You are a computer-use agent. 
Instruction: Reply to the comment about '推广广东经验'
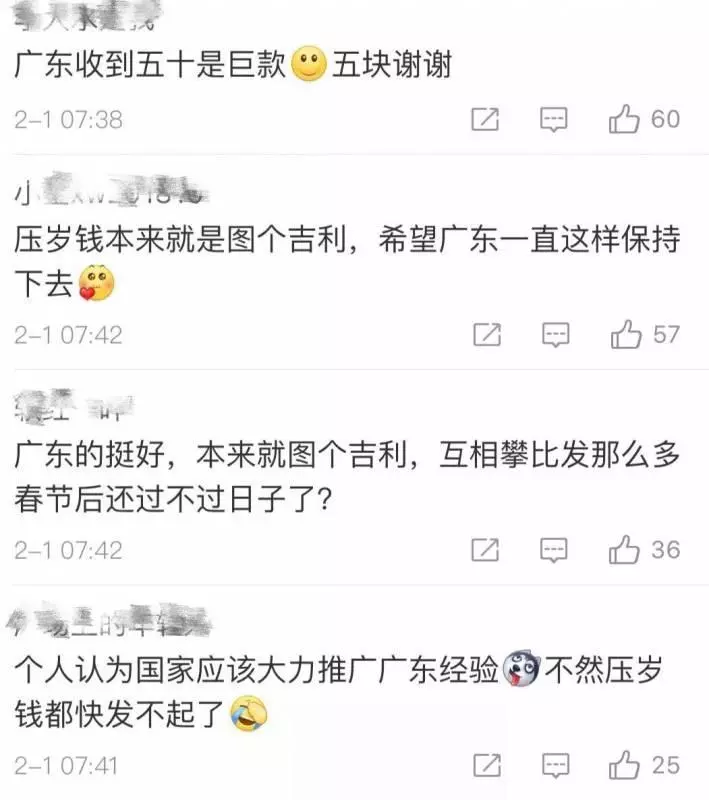[x=554, y=765]
